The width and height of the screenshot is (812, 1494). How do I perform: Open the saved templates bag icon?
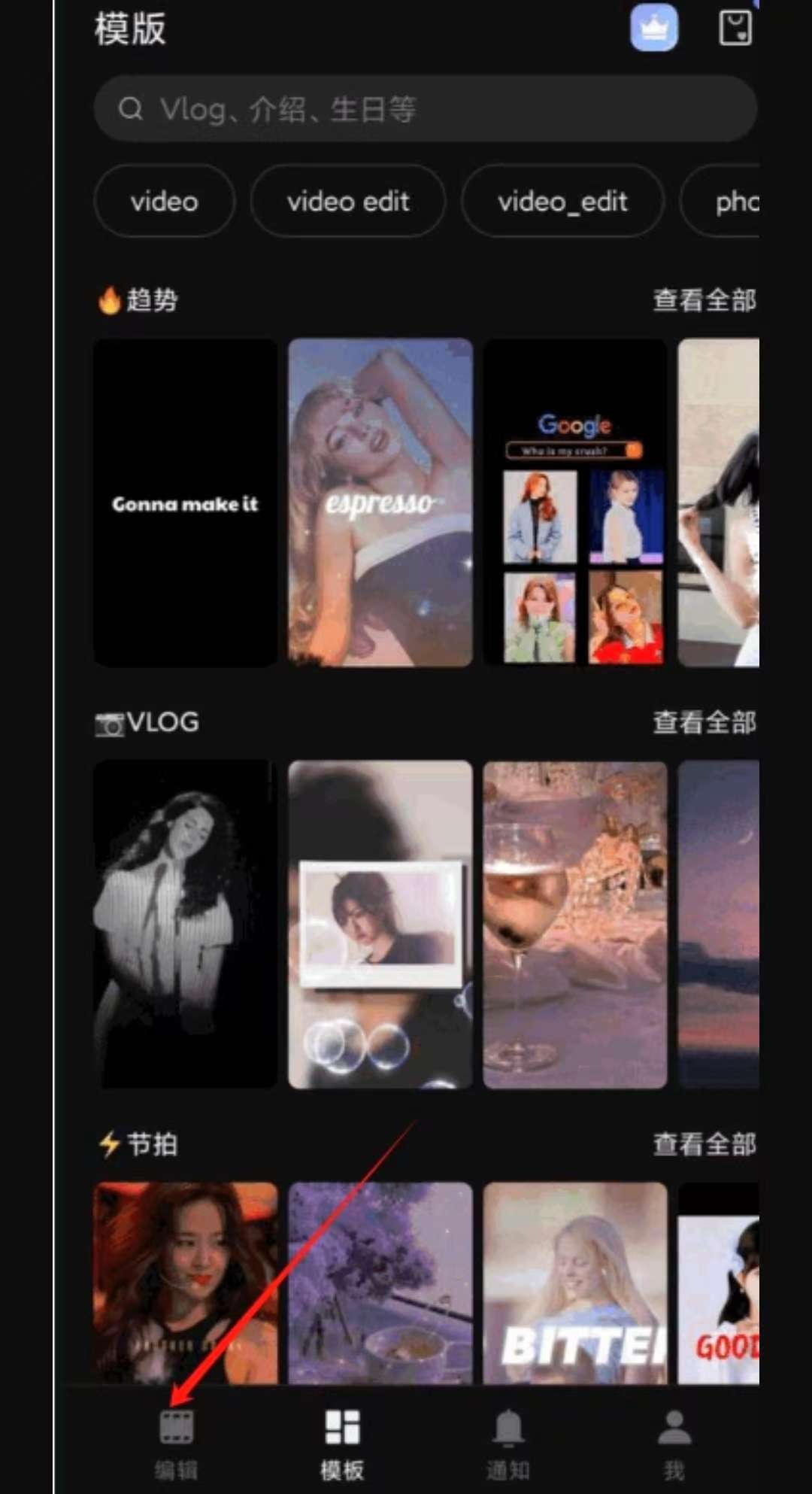[735, 29]
